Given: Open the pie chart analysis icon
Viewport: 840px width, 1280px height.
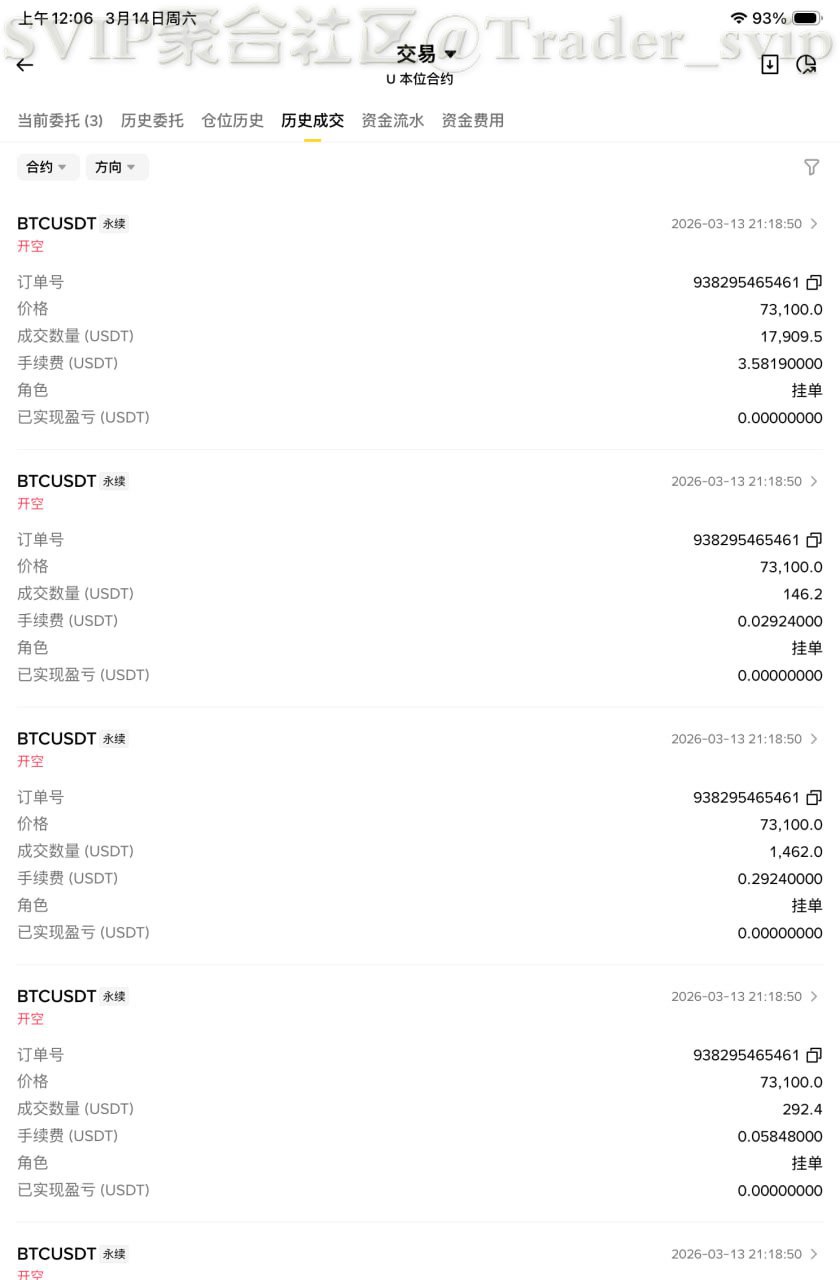Looking at the screenshot, I should point(806,65).
